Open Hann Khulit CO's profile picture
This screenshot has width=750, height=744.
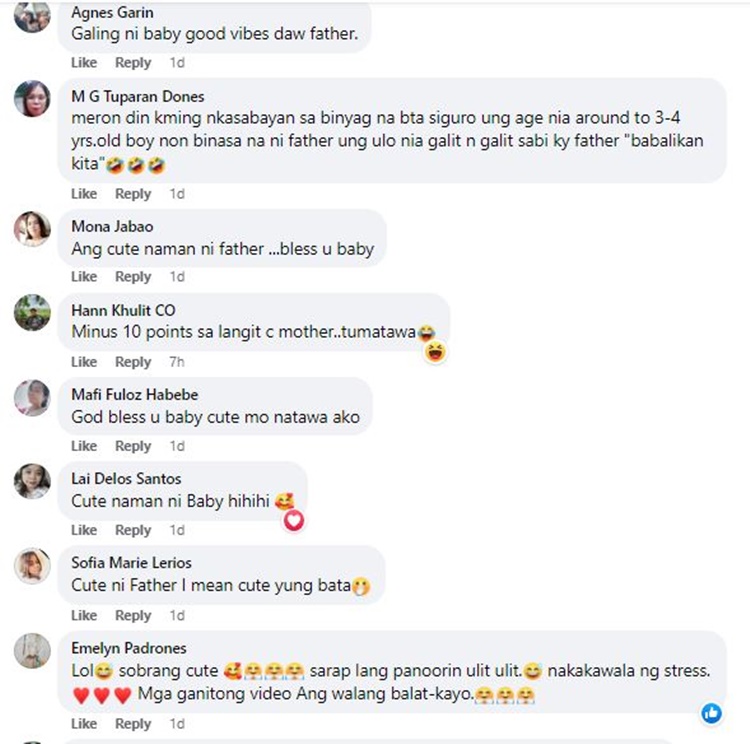click(x=32, y=313)
